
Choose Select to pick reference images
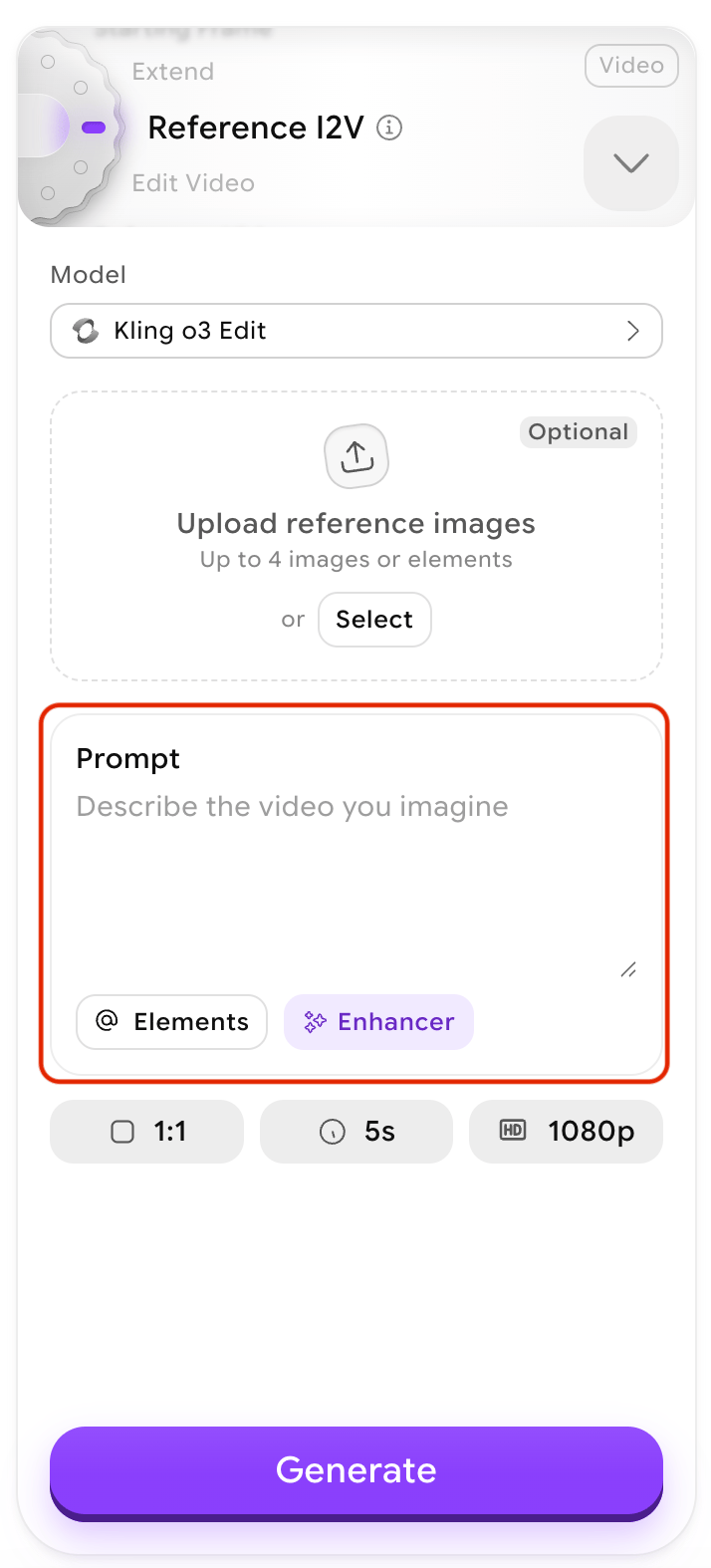[x=374, y=620]
